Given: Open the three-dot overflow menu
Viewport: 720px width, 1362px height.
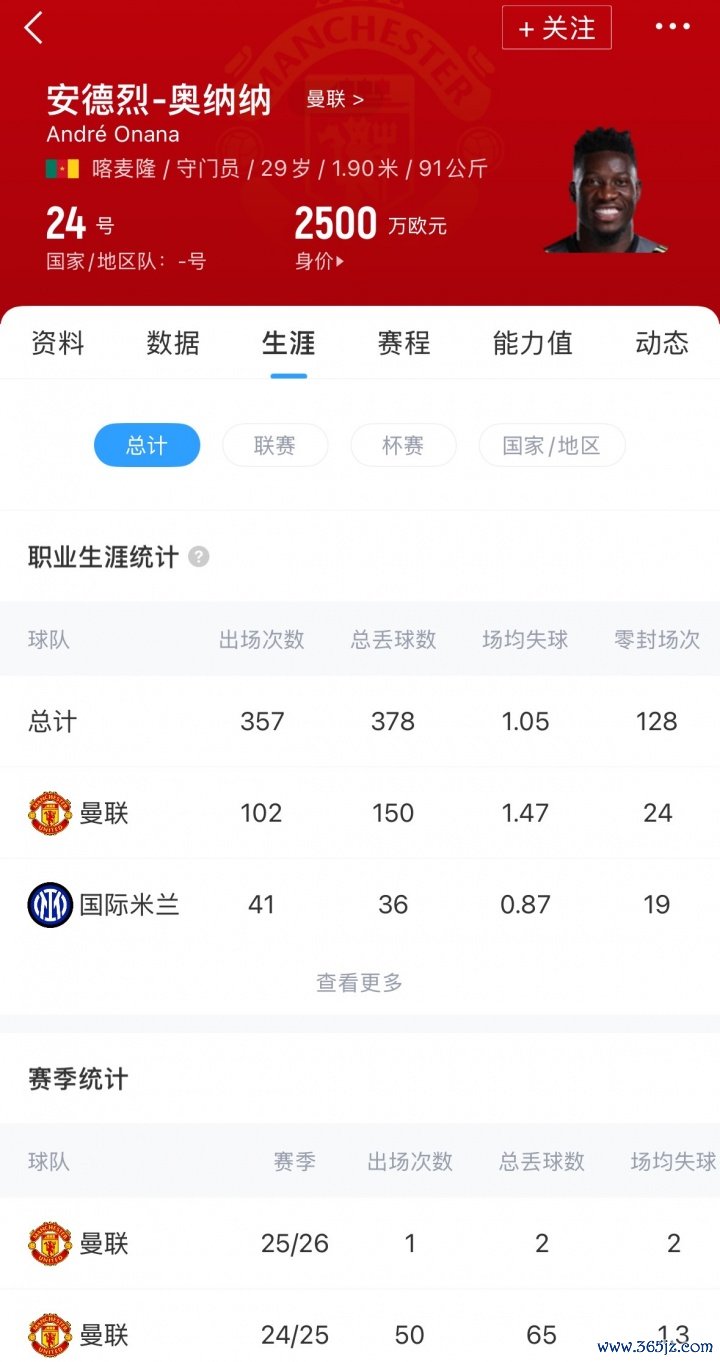Looking at the screenshot, I should [x=672, y=27].
